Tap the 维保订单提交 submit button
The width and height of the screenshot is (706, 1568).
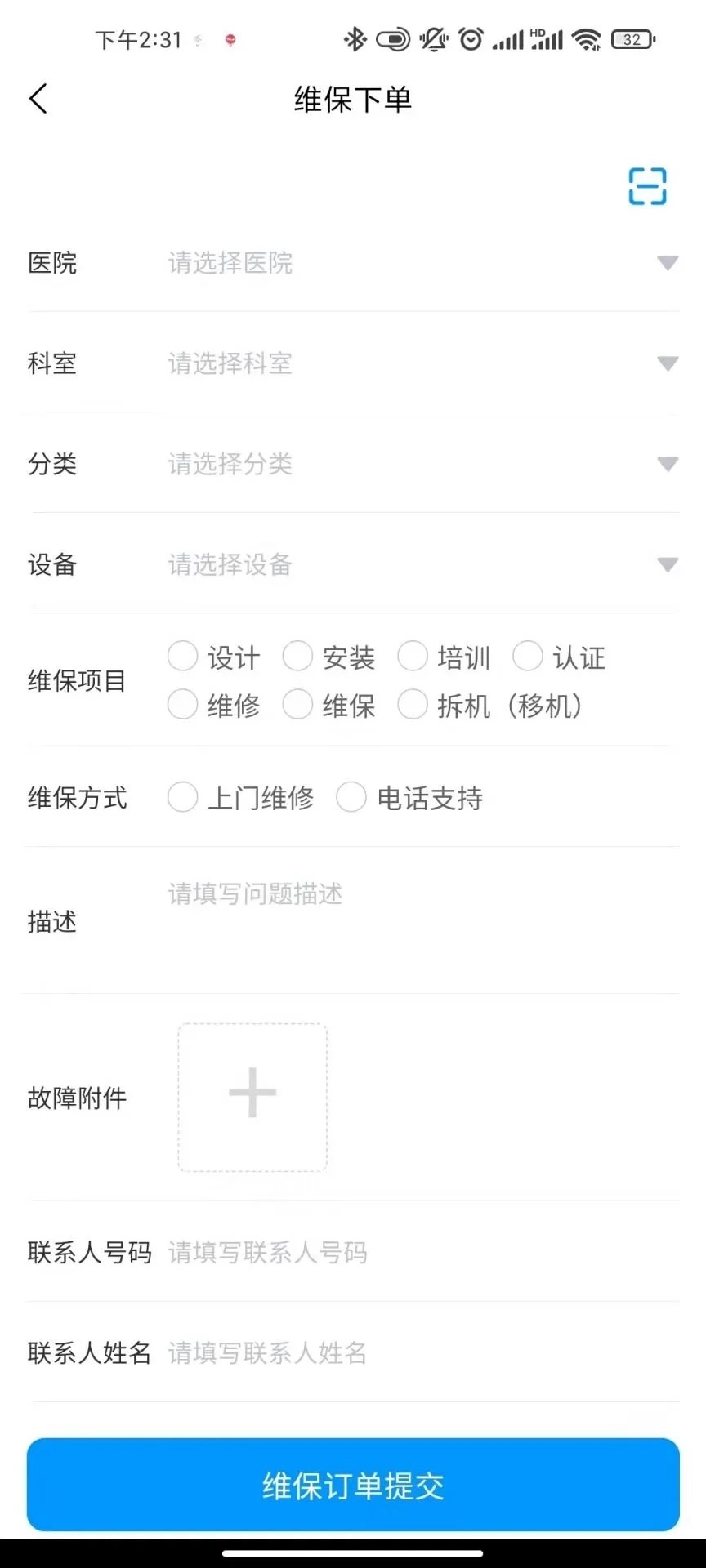tap(353, 1486)
